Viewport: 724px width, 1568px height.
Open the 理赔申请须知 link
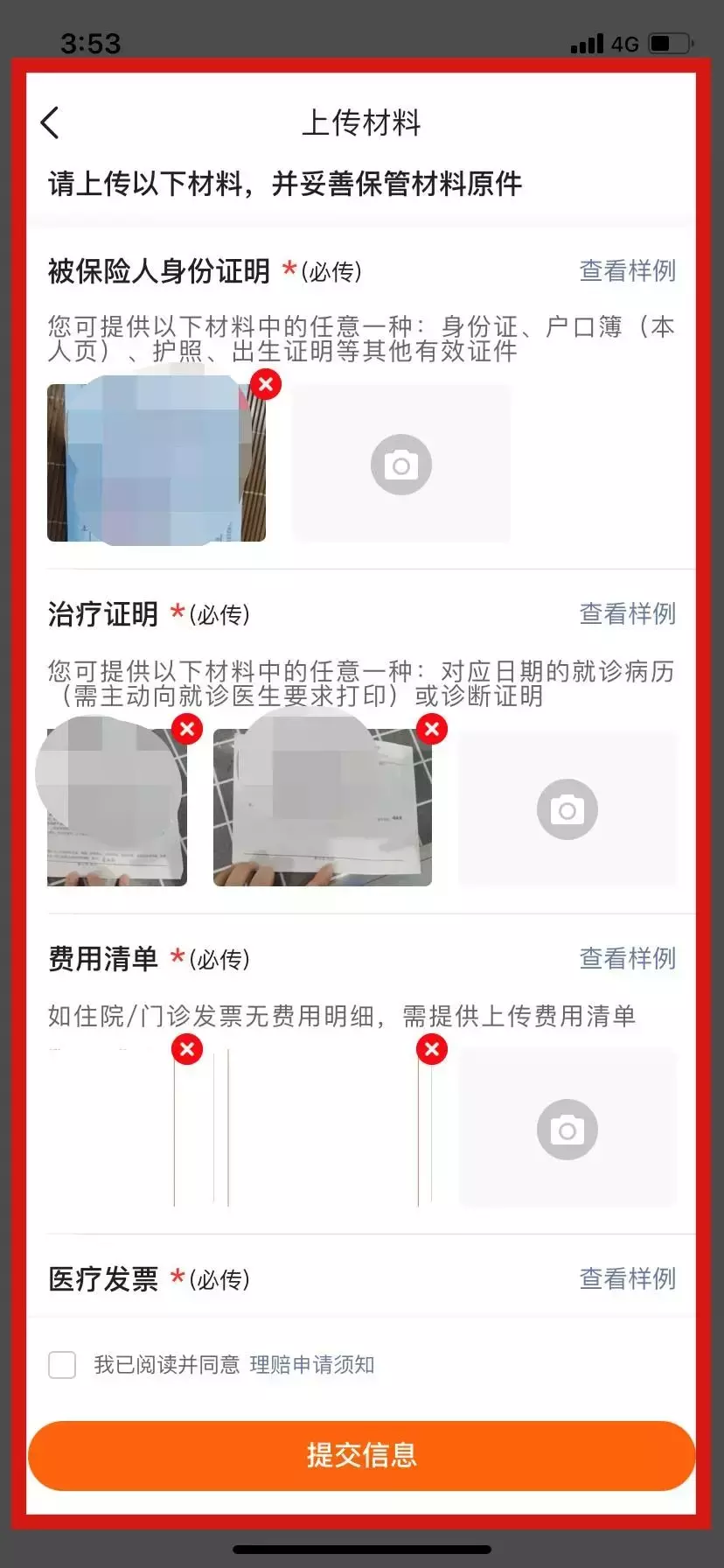(x=312, y=1365)
